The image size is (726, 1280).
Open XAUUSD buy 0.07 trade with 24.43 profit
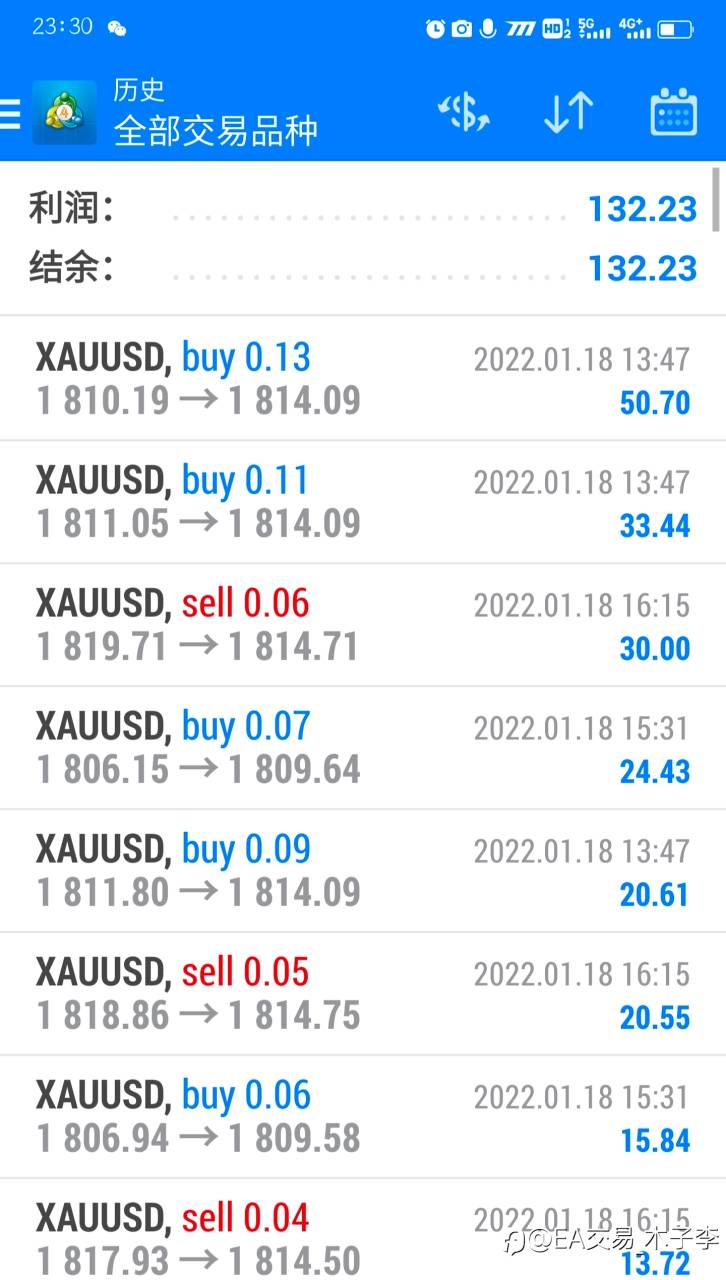[x=363, y=748]
